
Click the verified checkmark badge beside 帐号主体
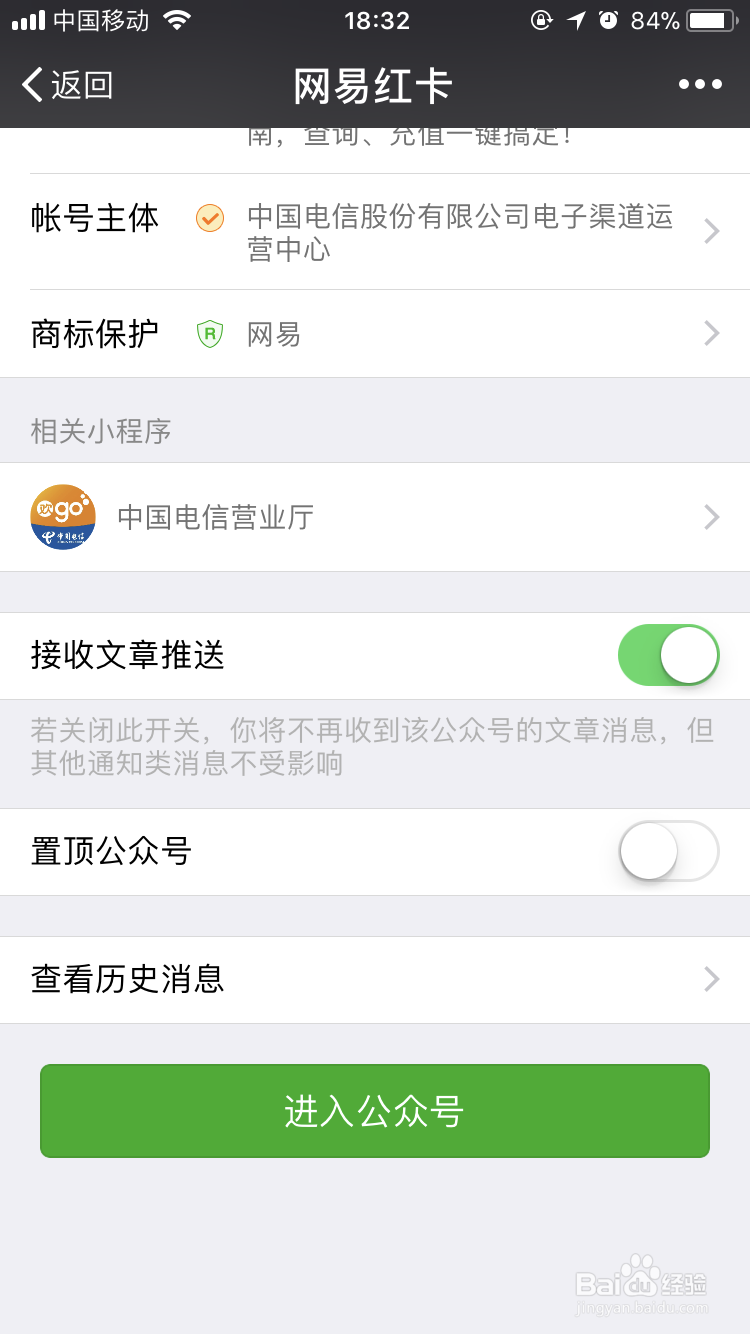(x=209, y=218)
